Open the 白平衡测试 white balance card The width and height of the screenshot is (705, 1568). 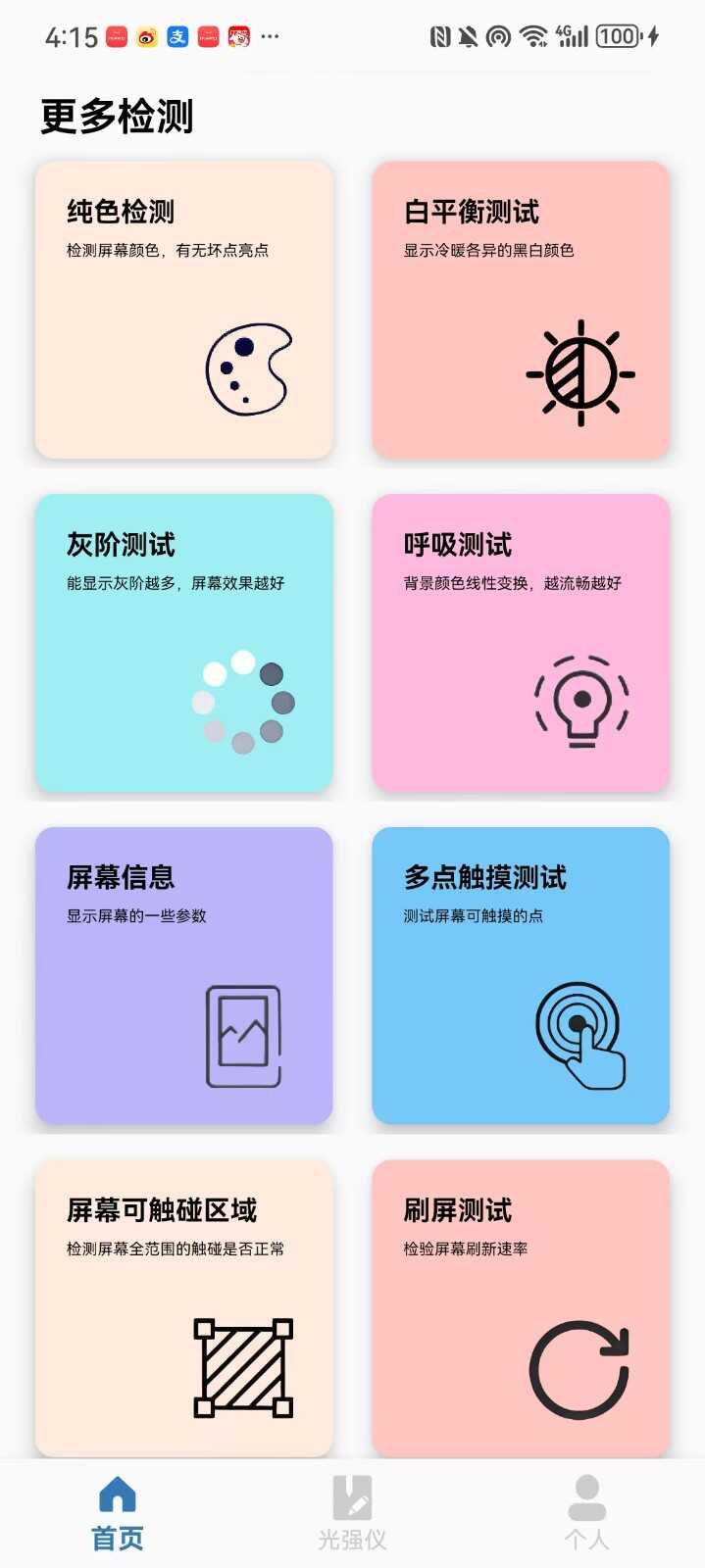(521, 310)
